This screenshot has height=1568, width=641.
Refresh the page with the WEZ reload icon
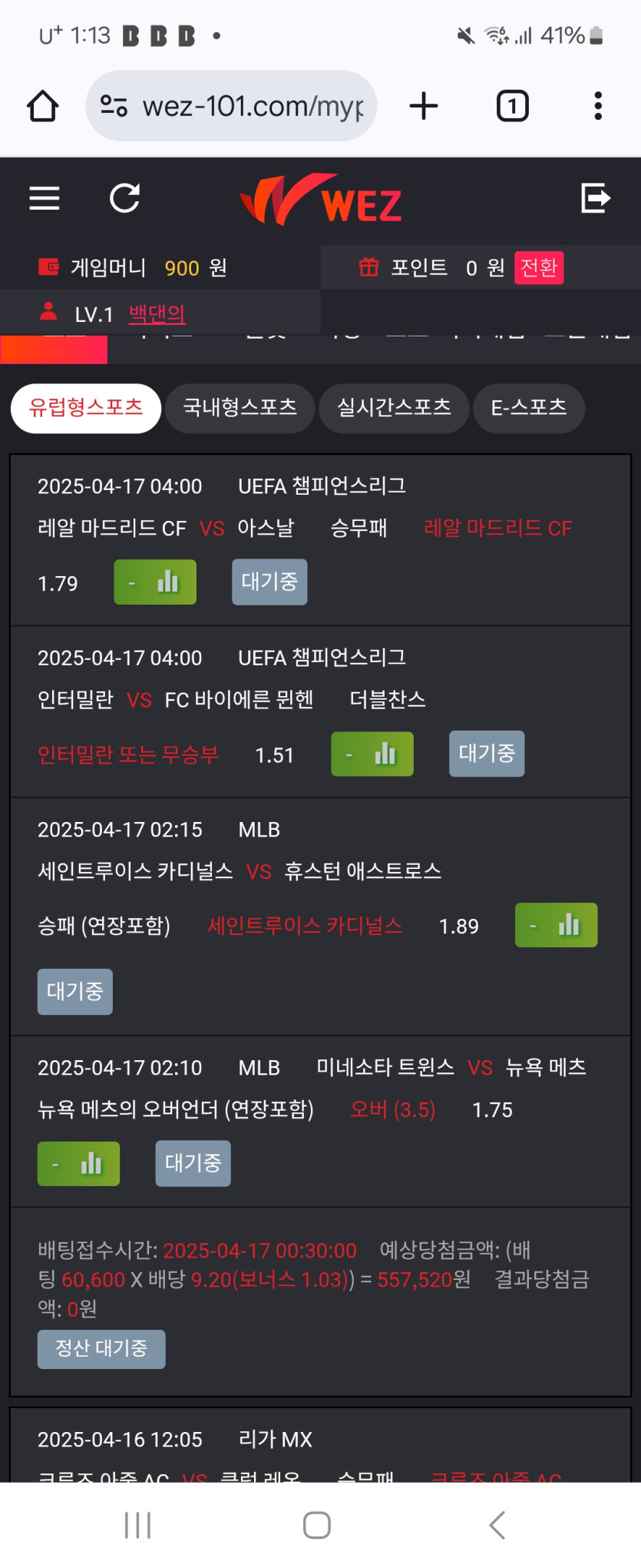124,198
